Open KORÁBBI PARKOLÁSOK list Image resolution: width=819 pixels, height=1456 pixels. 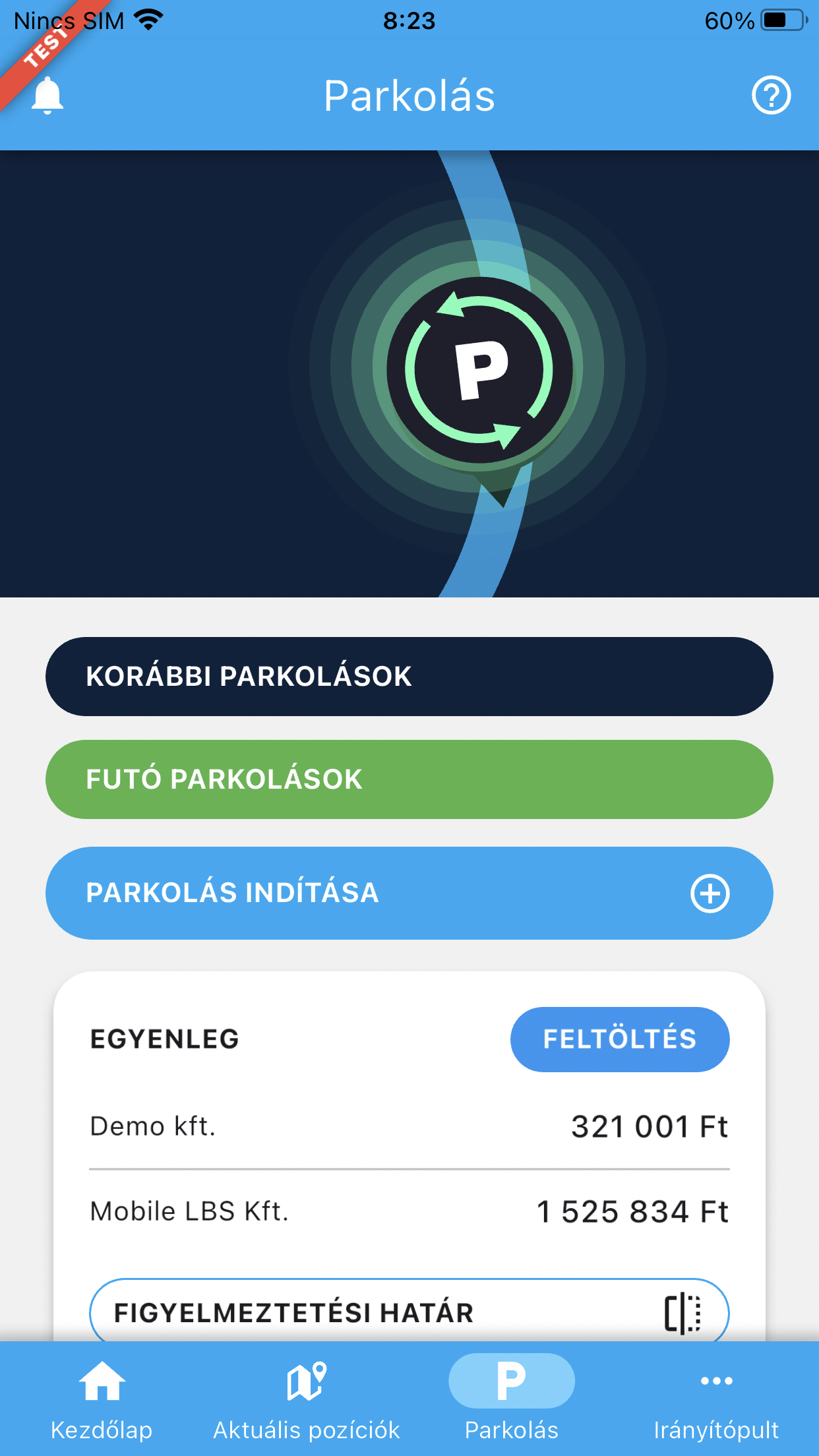[x=409, y=677]
